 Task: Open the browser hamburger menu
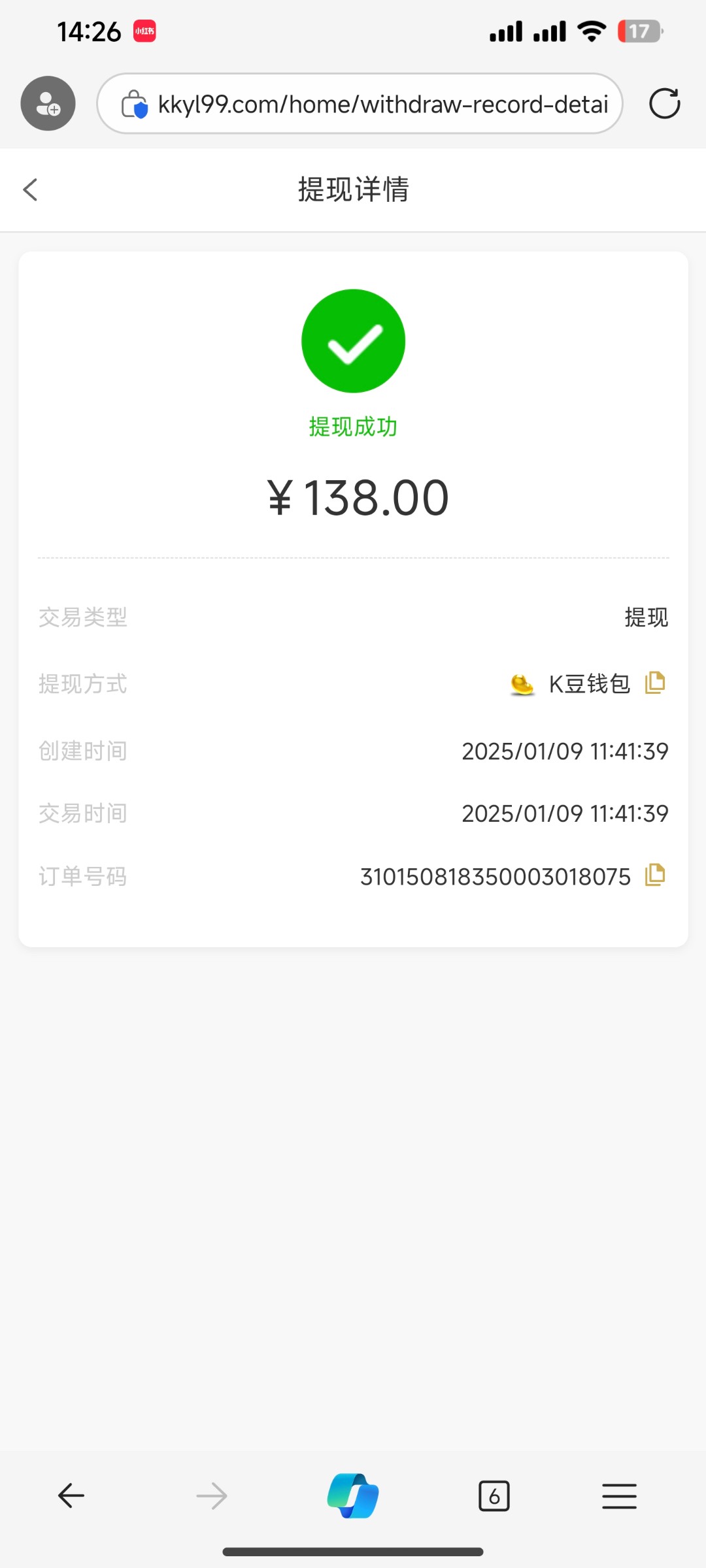[x=619, y=1495]
